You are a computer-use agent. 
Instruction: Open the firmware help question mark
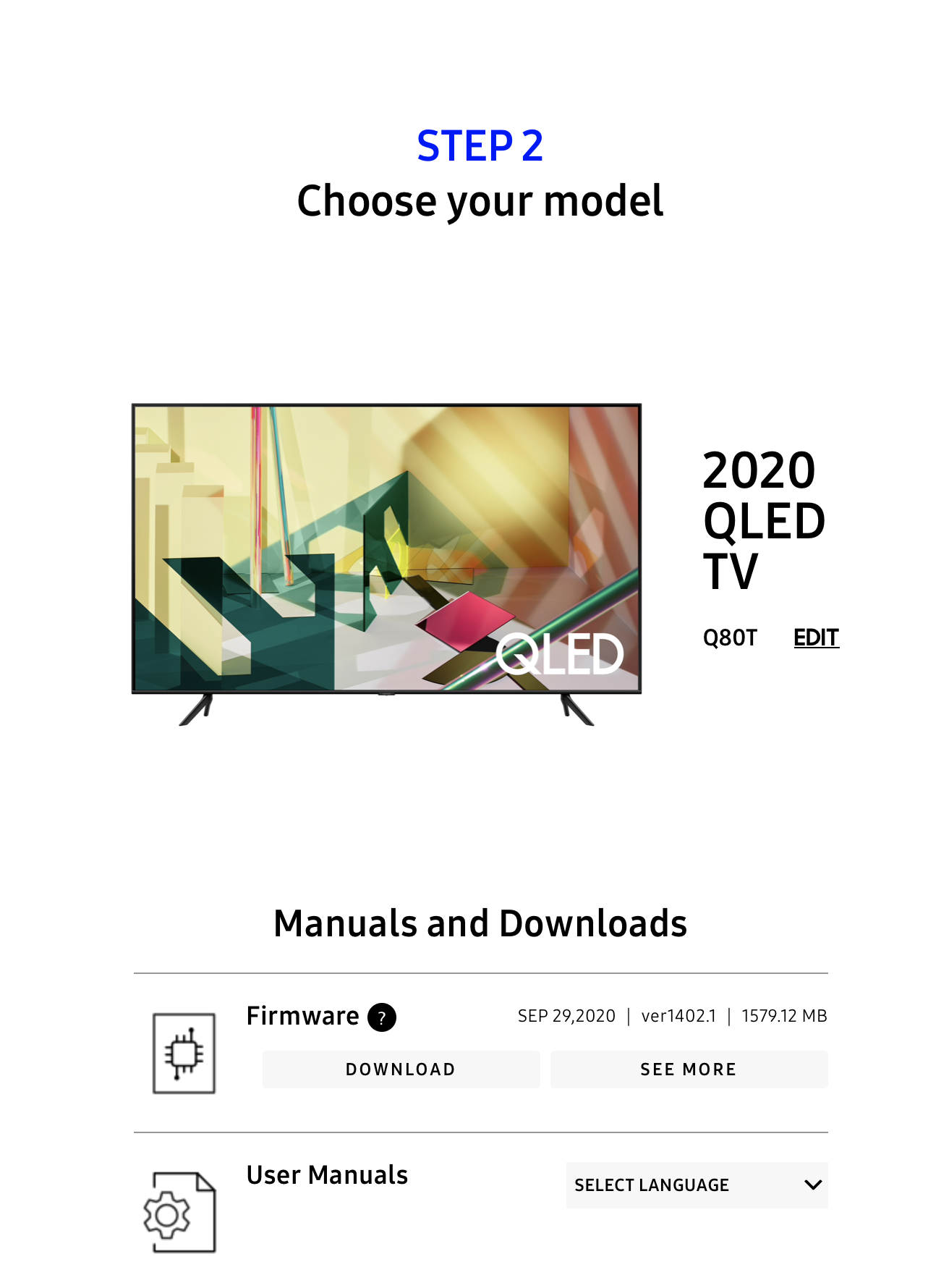pyautogui.click(x=382, y=1017)
